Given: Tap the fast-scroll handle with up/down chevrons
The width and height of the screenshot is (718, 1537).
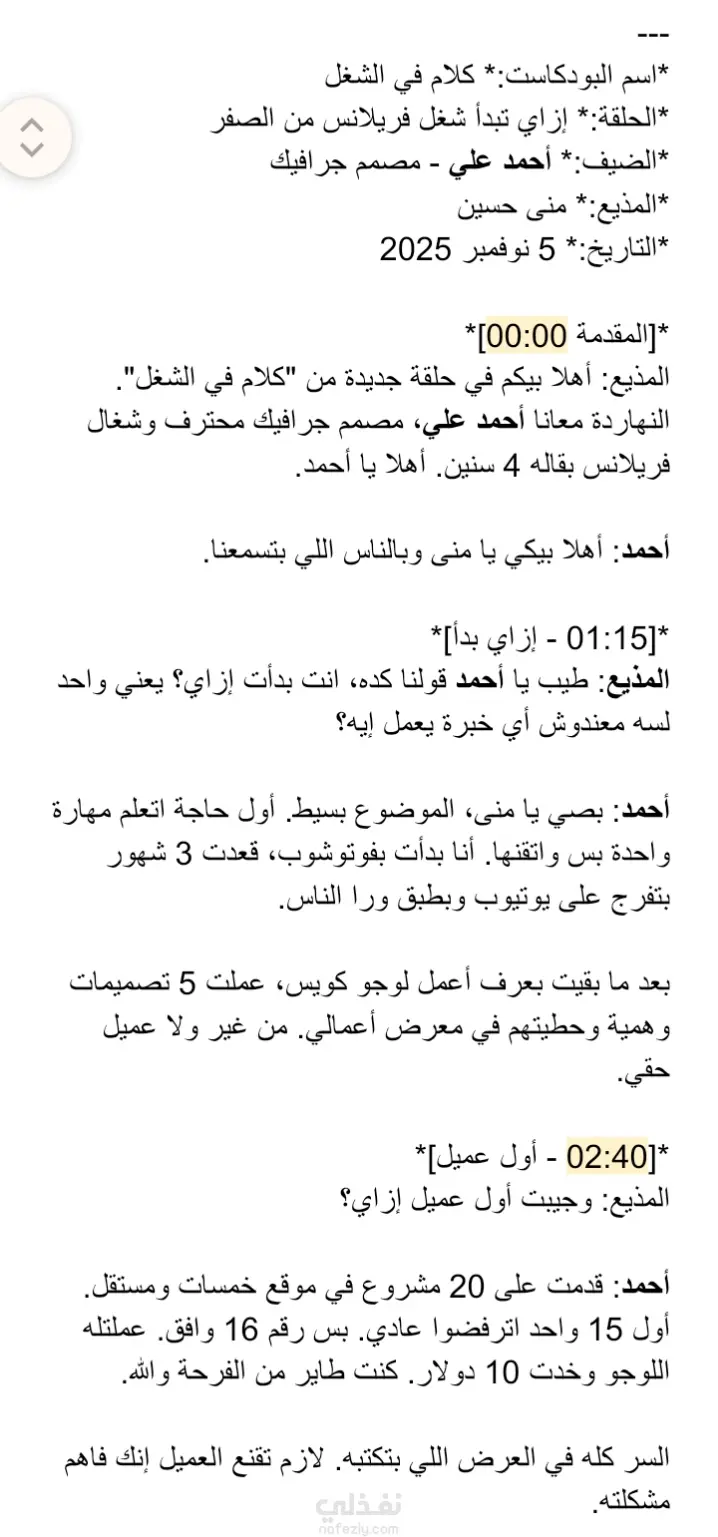Looking at the screenshot, I should 33,138.
